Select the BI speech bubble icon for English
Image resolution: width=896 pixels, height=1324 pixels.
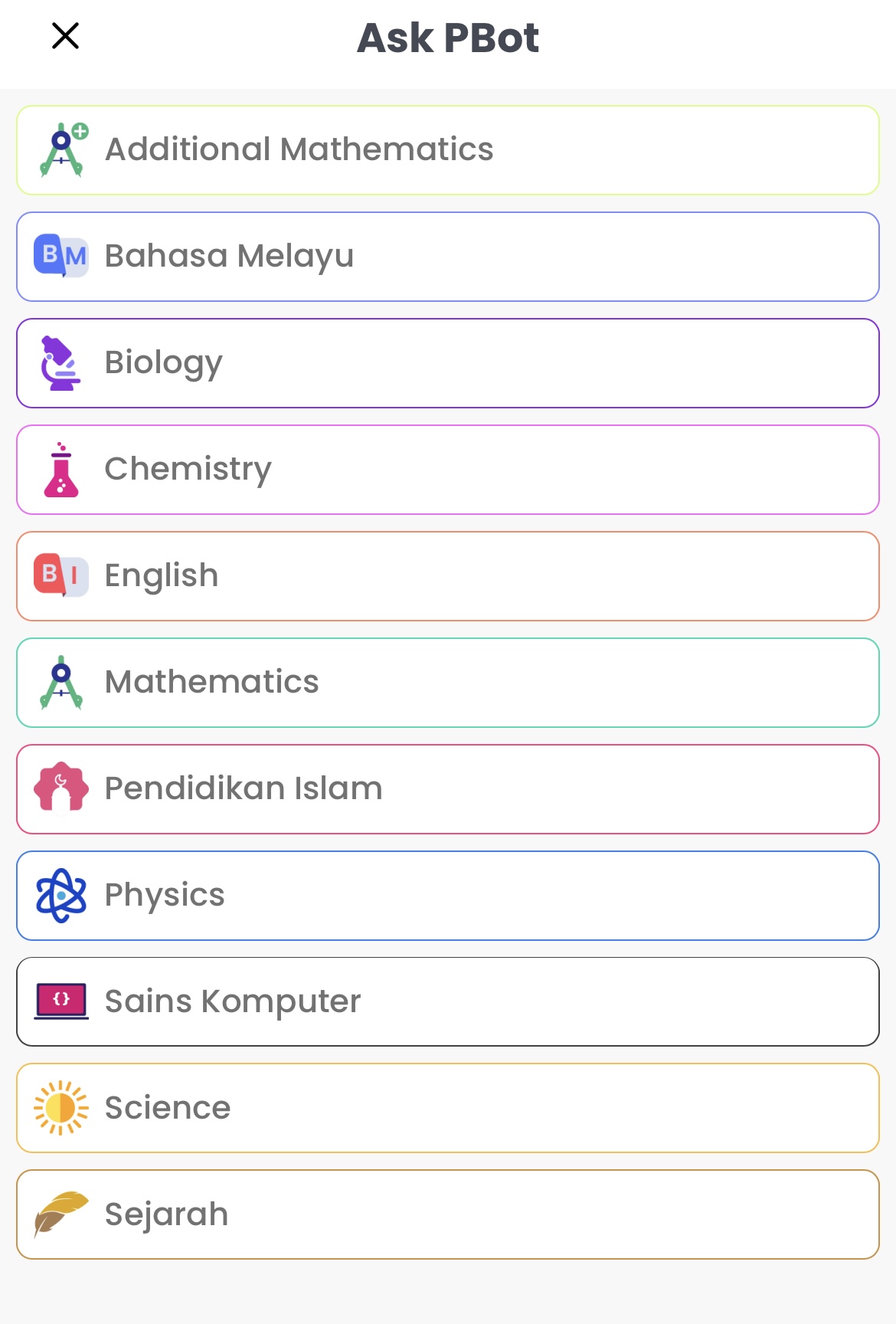coord(61,575)
